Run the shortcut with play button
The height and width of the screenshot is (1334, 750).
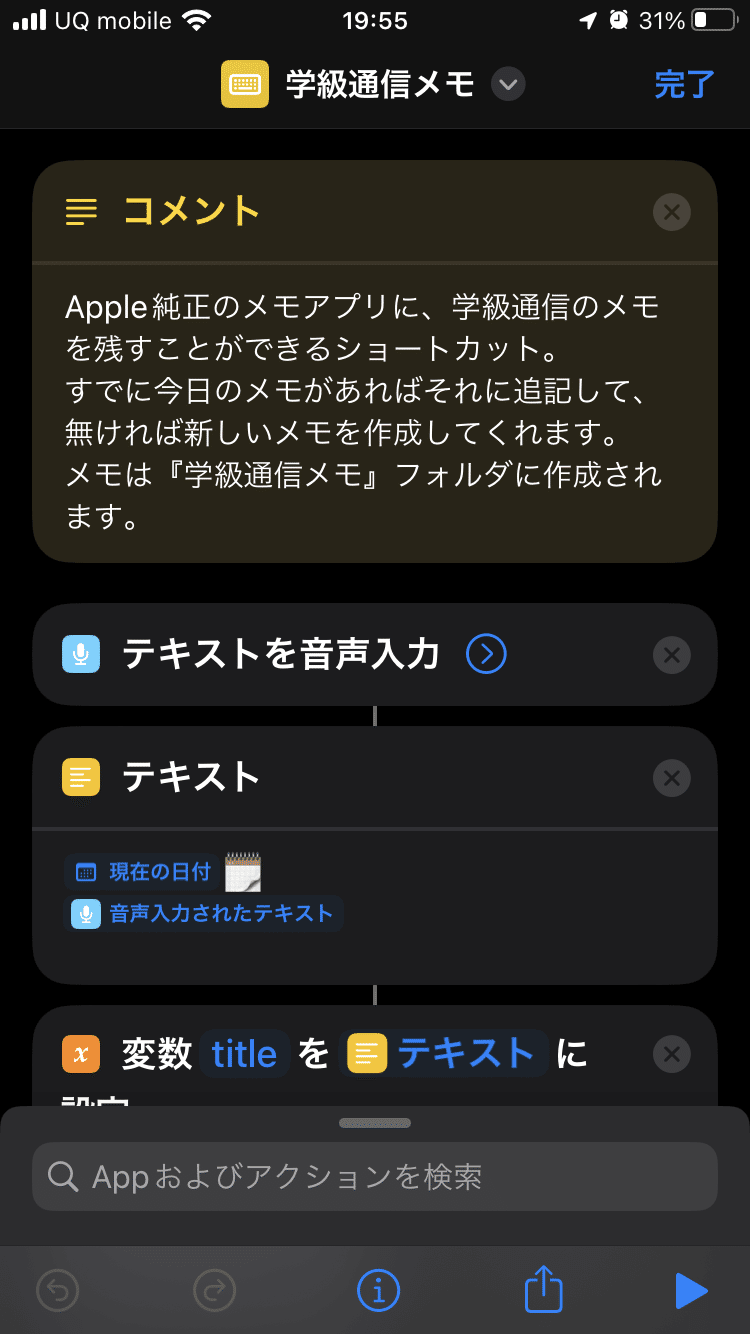(x=690, y=1290)
